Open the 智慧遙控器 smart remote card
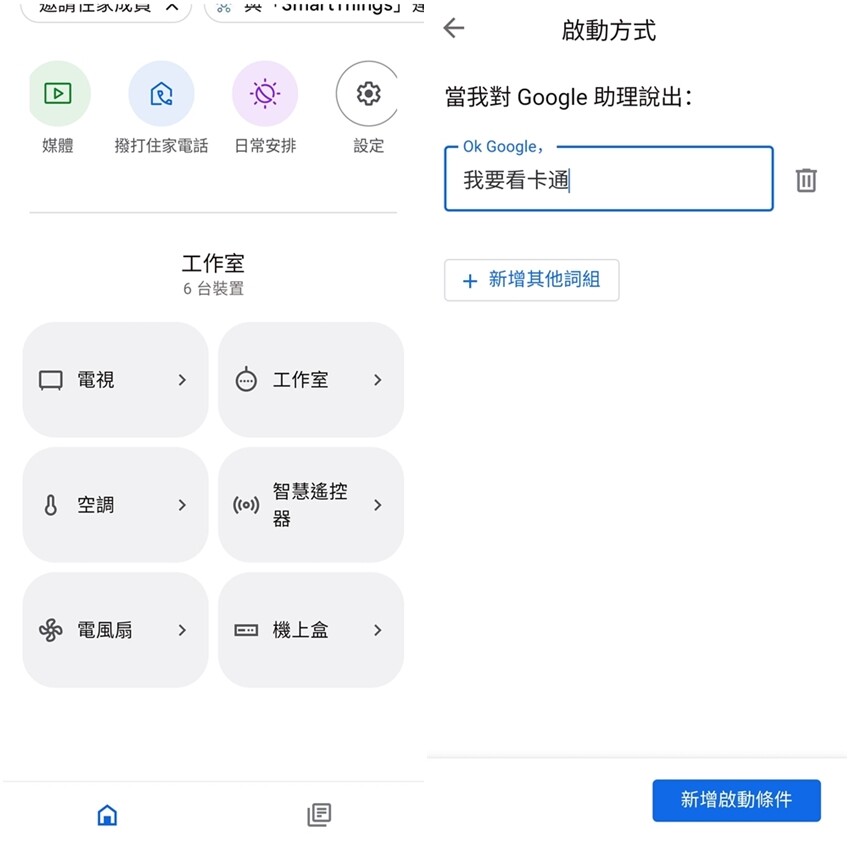The width and height of the screenshot is (850, 850). click(x=311, y=505)
